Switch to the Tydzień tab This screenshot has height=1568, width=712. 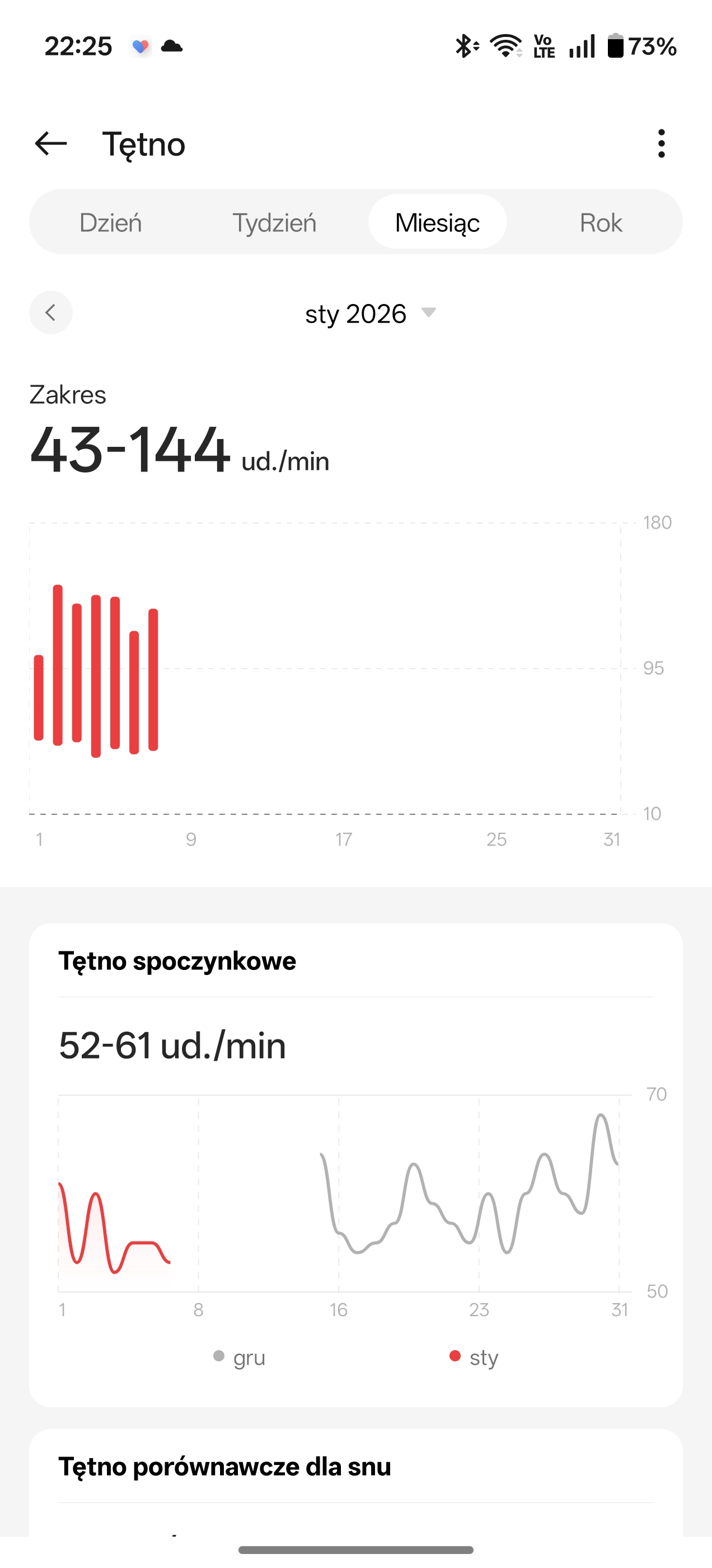click(274, 223)
